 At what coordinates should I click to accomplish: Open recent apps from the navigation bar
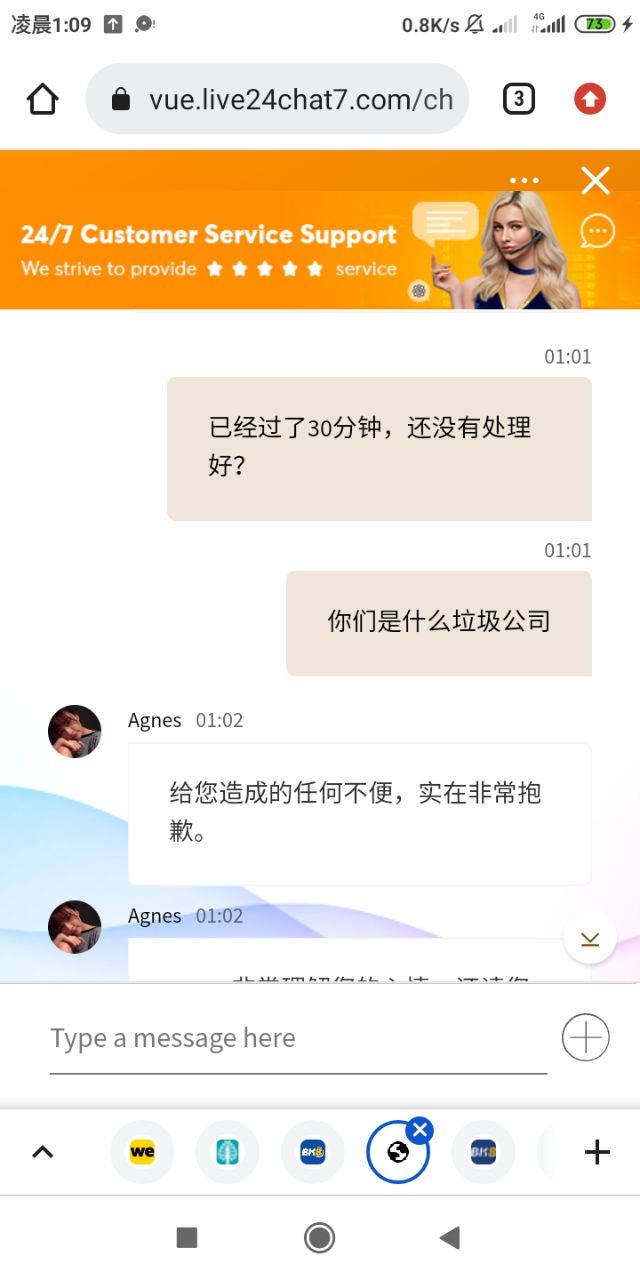187,1238
